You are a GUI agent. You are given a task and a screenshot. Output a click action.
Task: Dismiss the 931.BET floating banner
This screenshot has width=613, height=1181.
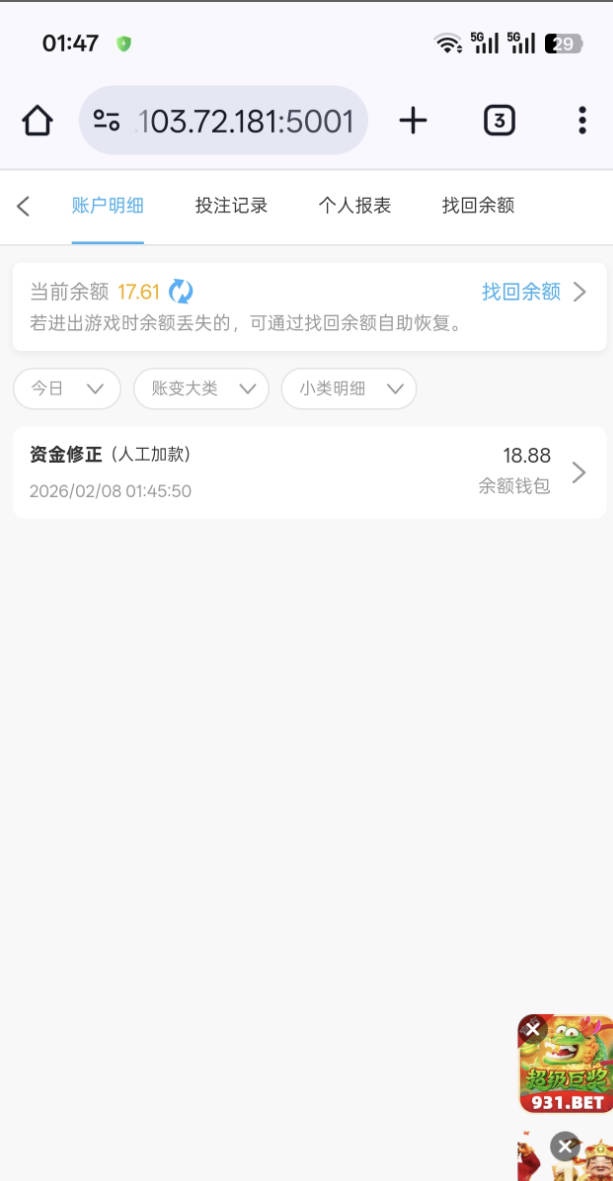point(533,1029)
